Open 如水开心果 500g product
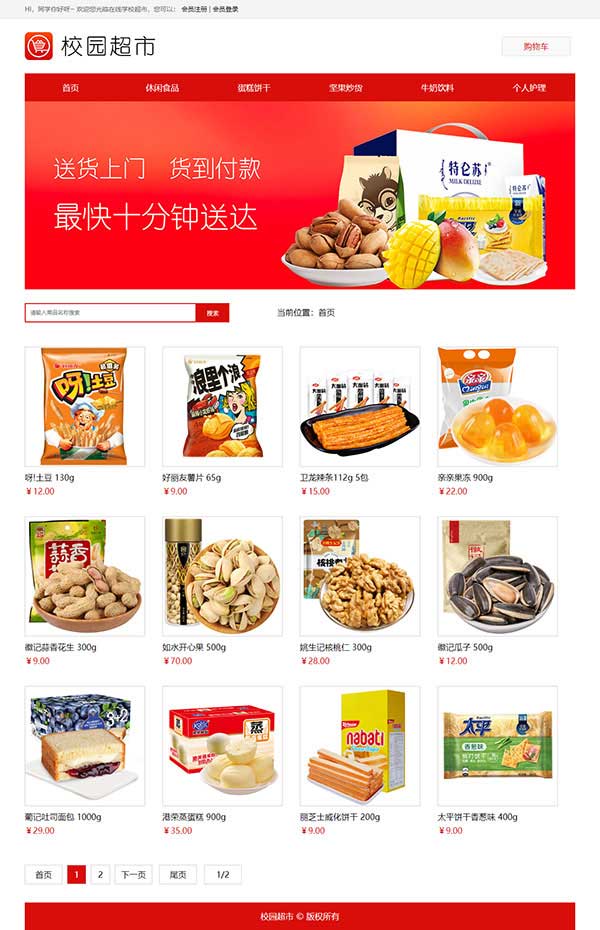Screen dimensions: 600x930 tap(222, 576)
